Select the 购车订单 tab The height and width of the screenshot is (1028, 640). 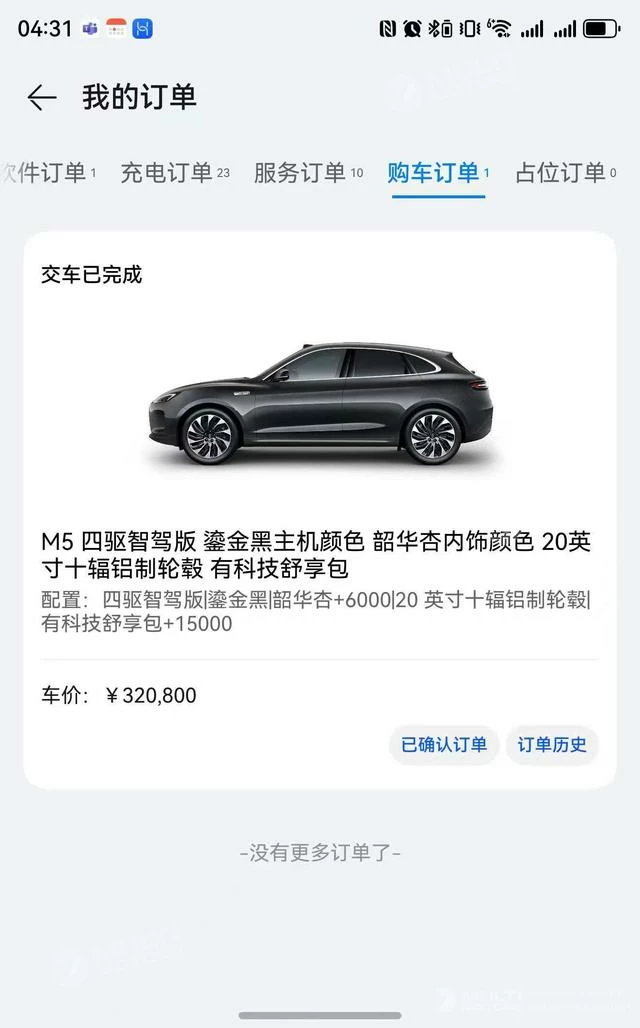(438, 173)
